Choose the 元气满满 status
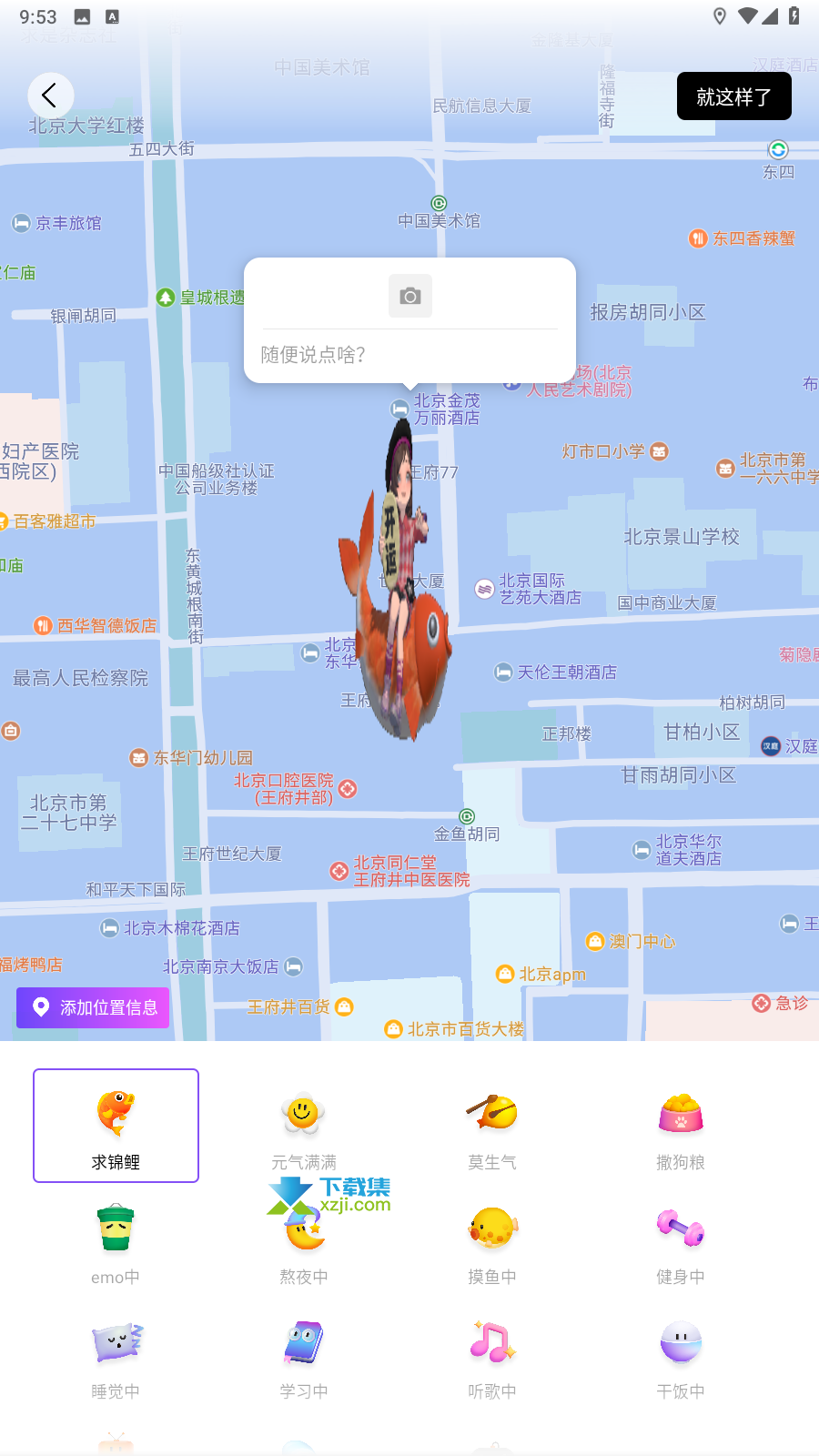This screenshot has width=819, height=1456. click(x=304, y=1126)
